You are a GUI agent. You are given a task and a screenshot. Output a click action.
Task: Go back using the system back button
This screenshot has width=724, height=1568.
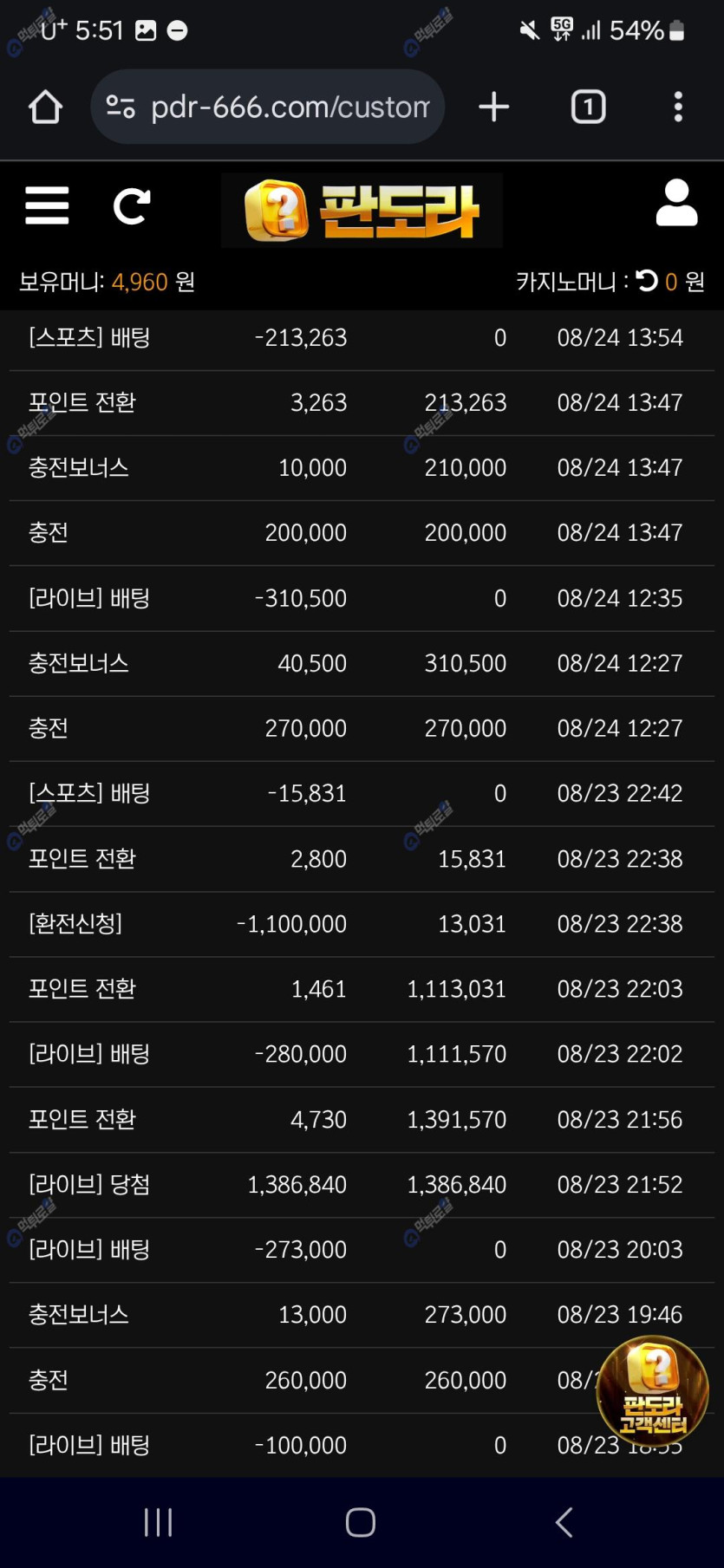pyautogui.click(x=564, y=1522)
